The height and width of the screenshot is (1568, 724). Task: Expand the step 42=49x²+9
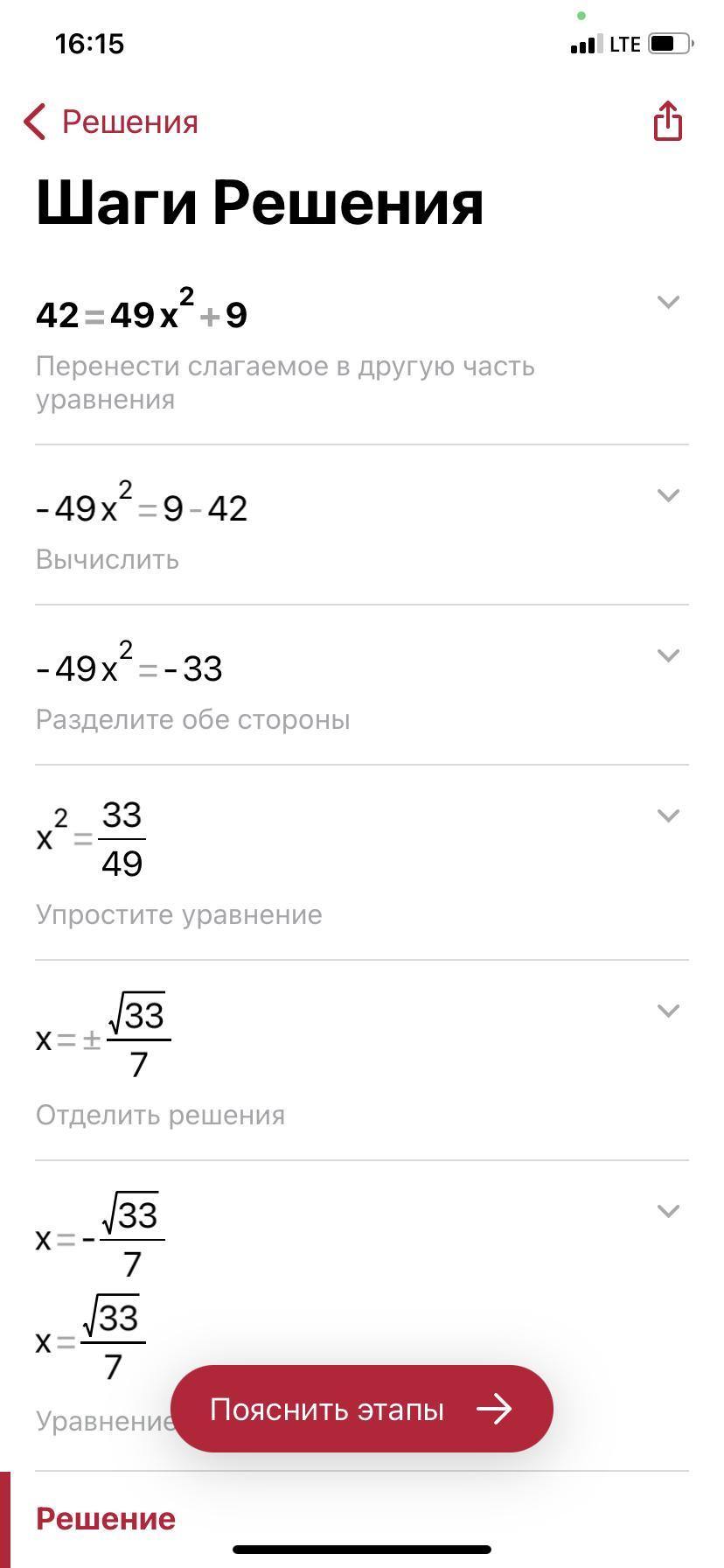pyautogui.click(x=668, y=302)
